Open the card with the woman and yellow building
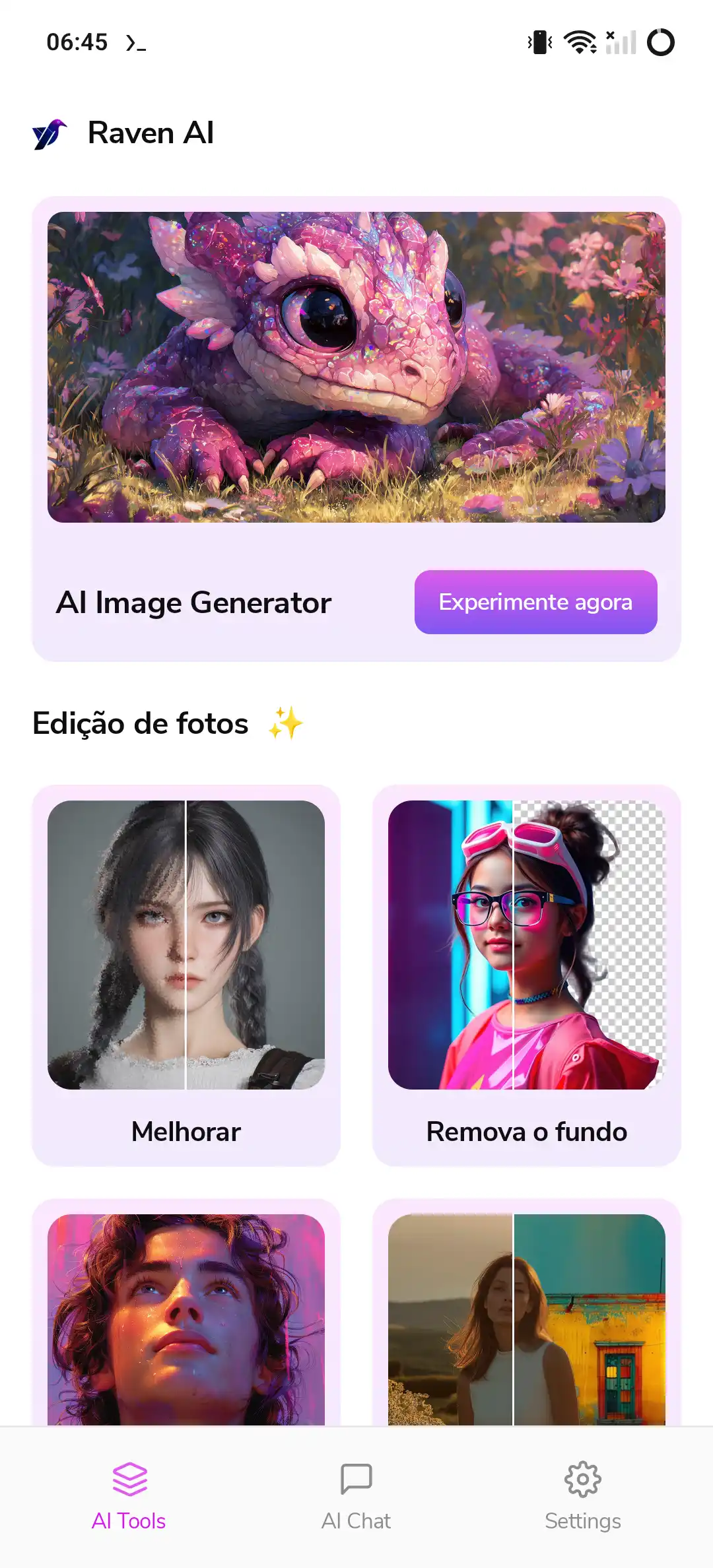 click(526, 1319)
